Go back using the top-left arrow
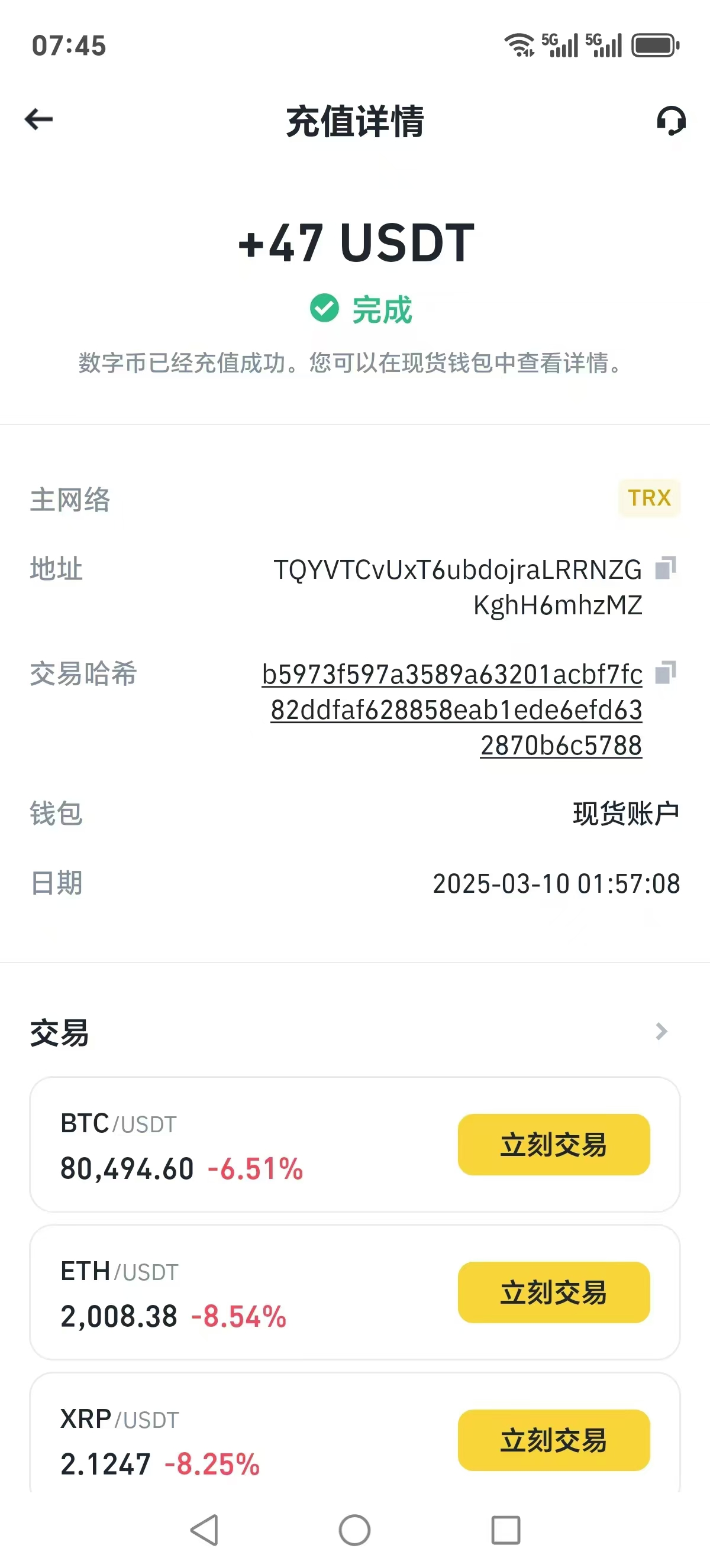The width and height of the screenshot is (710, 1568). [x=39, y=119]
